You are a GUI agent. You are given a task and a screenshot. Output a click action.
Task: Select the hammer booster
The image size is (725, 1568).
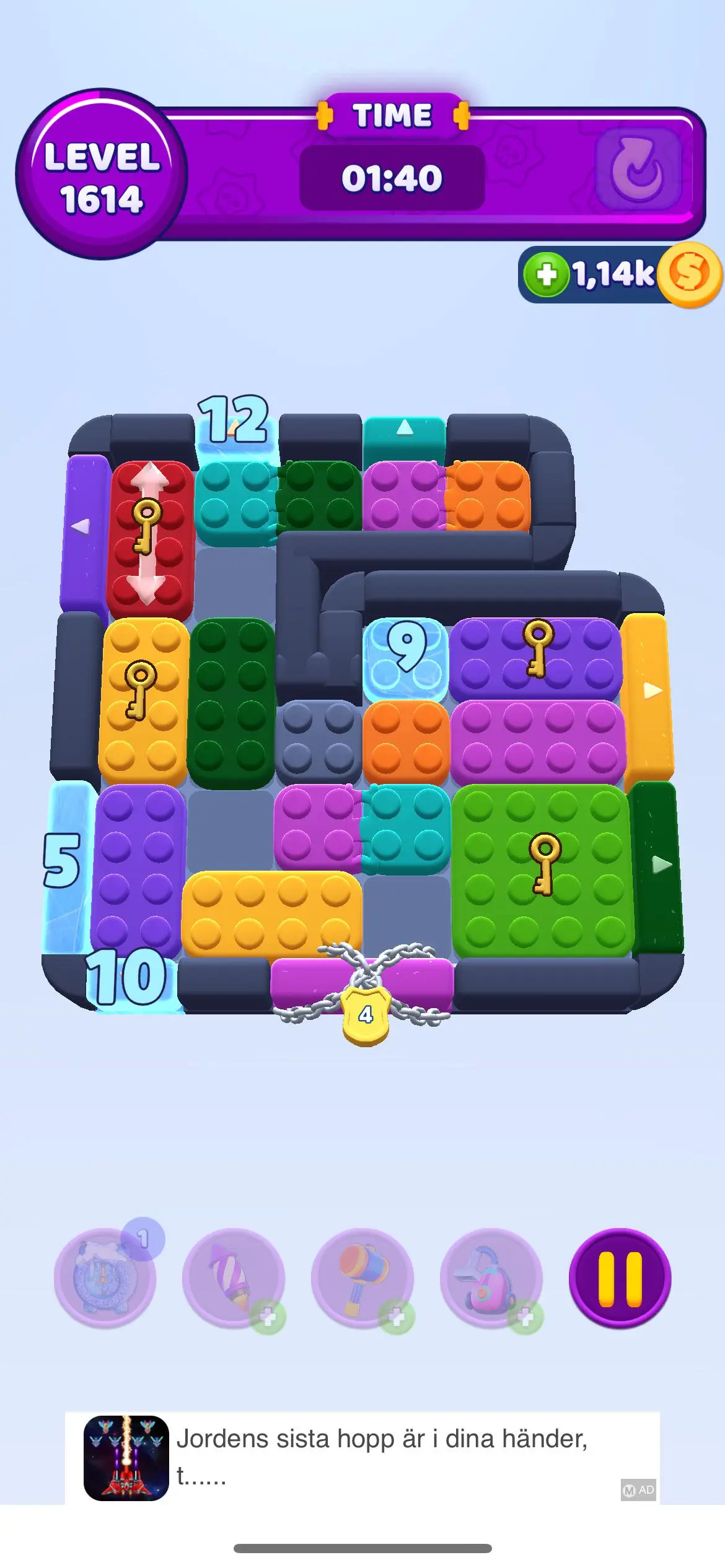pos(362,1277)
